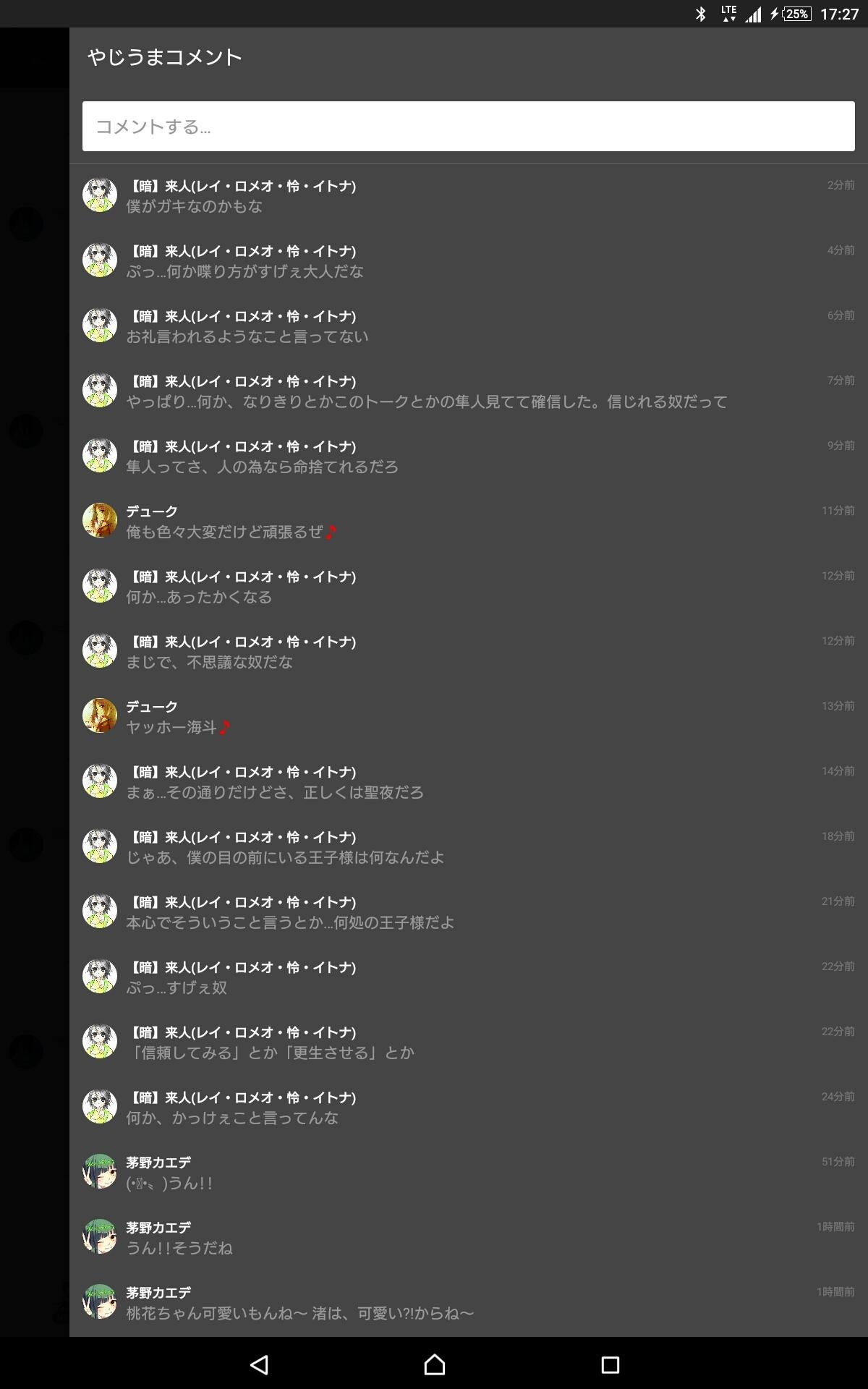Tap the battery indicator showing 25%

pyautogui.click(x=797, y=12)
